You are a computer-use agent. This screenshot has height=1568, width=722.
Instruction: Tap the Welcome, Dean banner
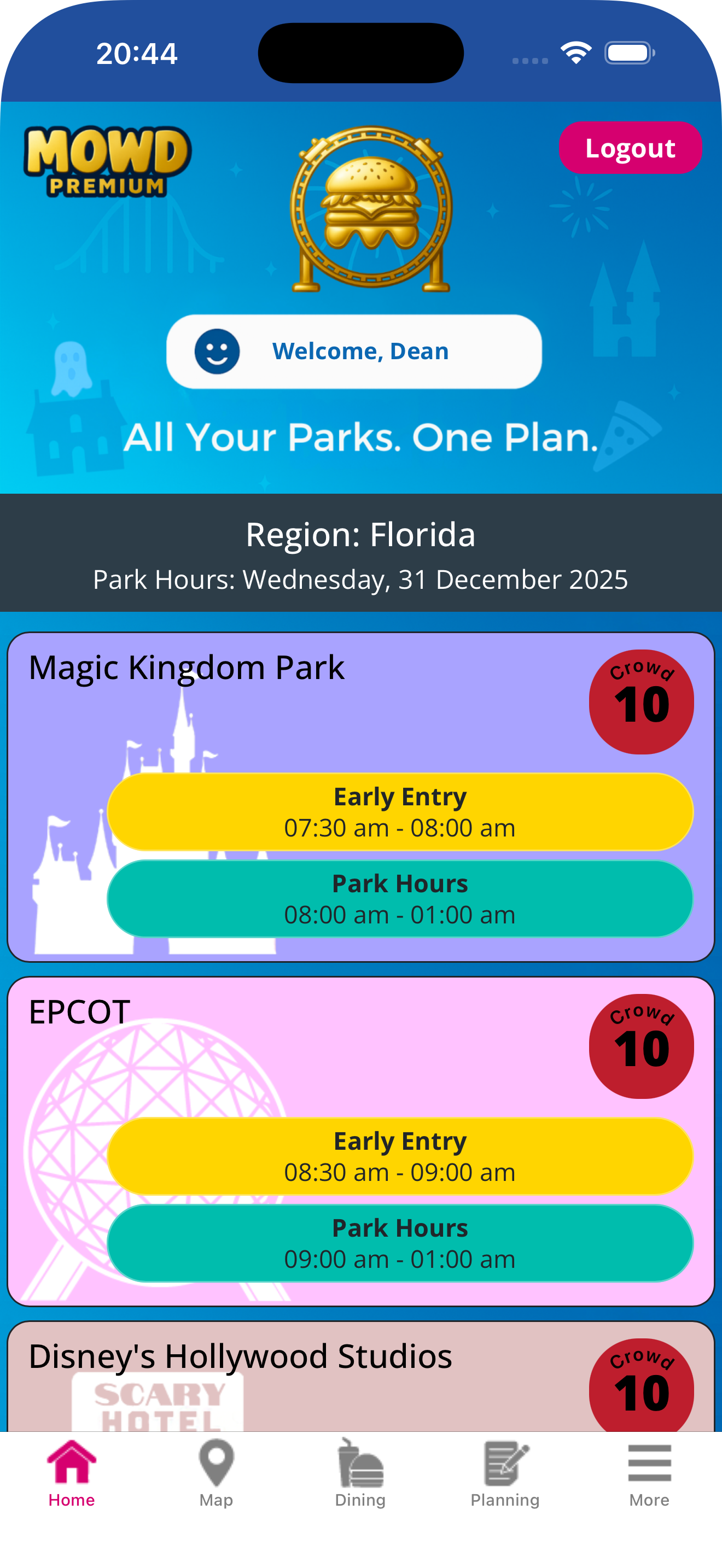coord(360,350)
